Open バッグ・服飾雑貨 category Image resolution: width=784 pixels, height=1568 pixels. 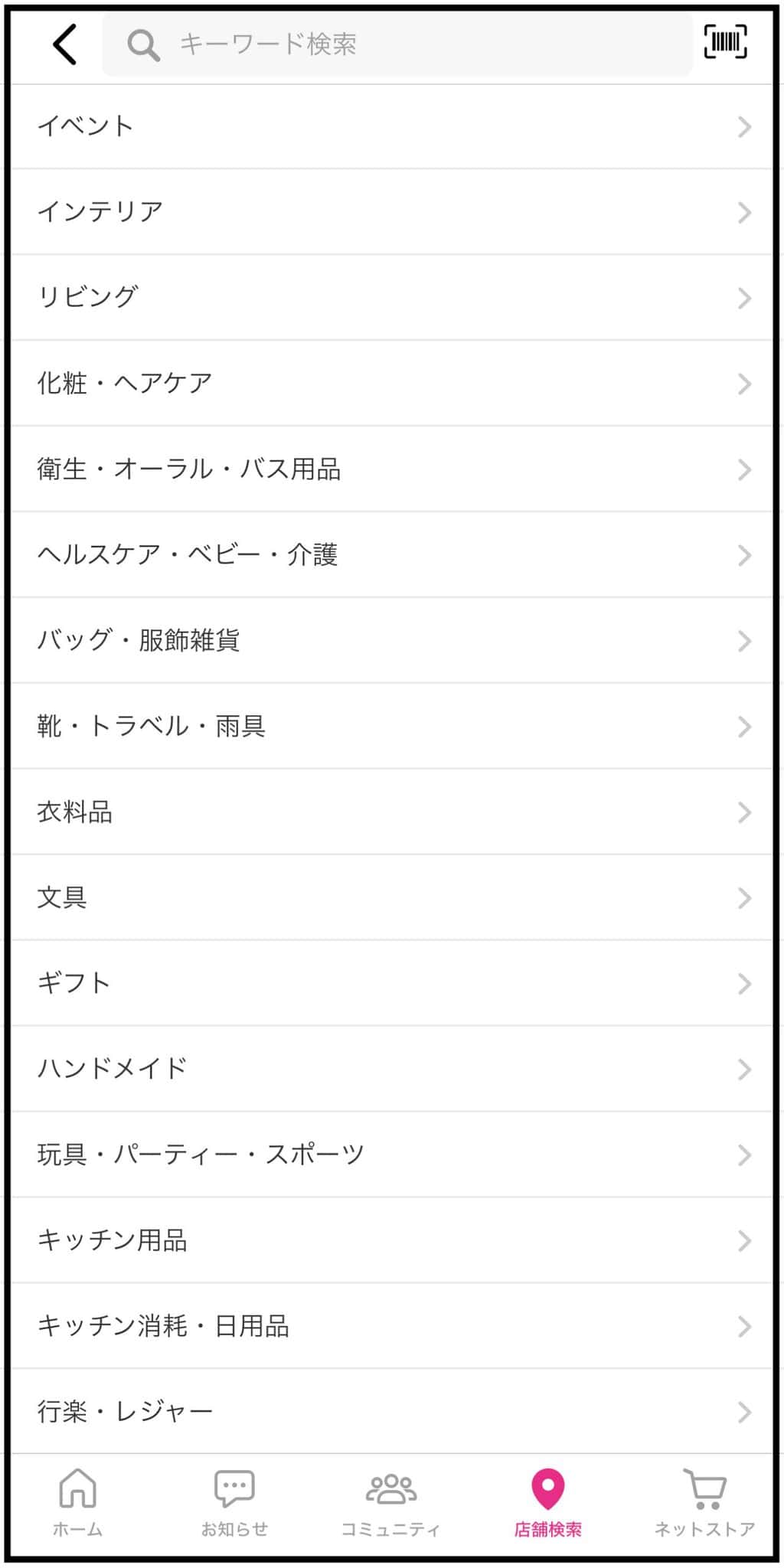point(392,641)
